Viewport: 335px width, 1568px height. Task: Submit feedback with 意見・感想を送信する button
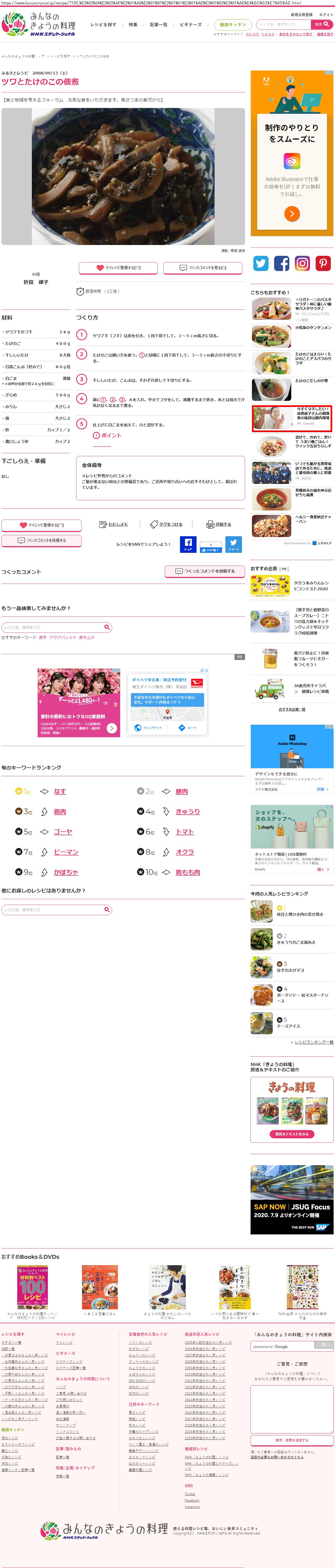tap(292, 1440)
